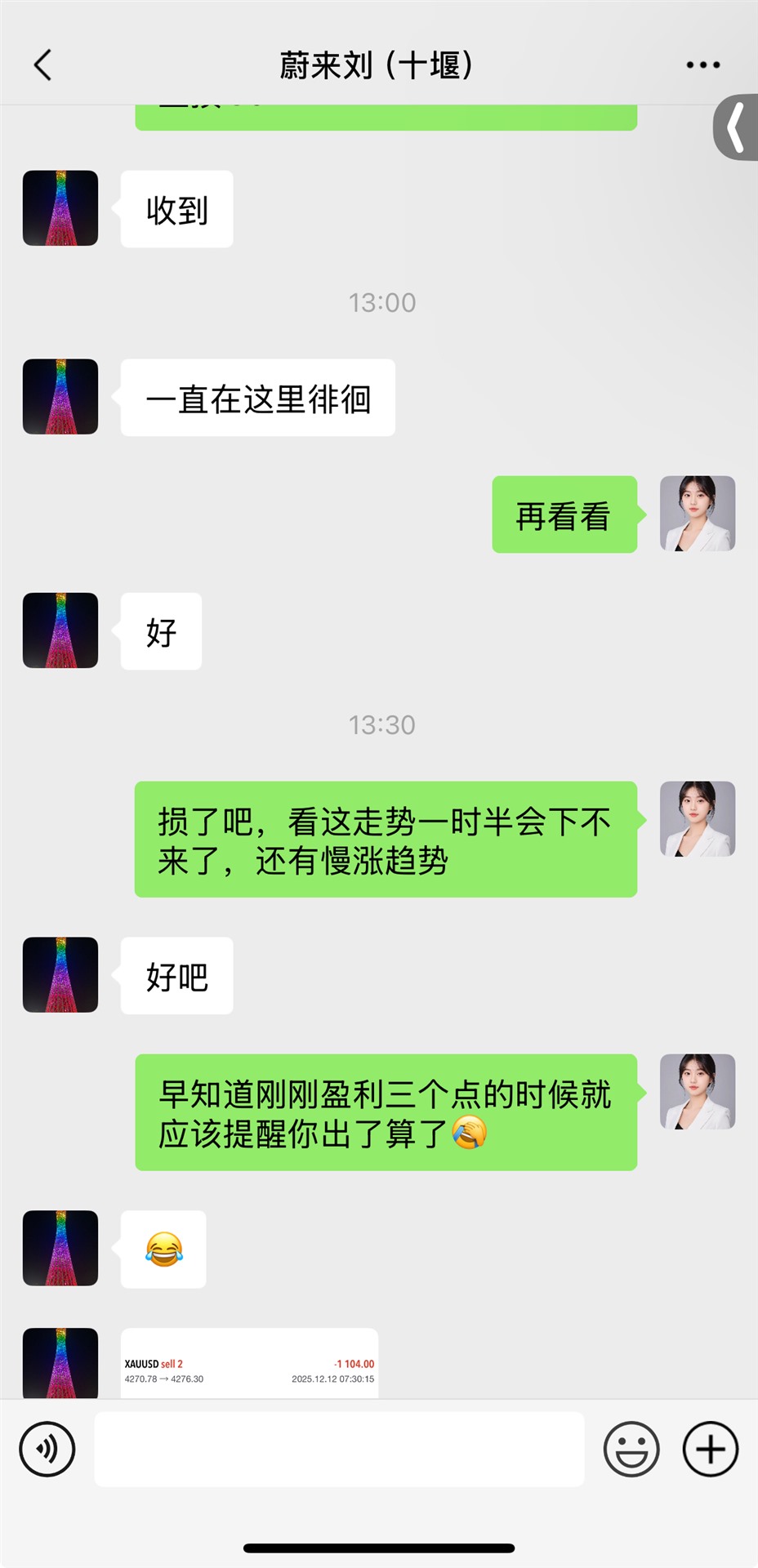Expand the floating side arrow handle
Viewport: 758px width, 1568px height.
coord(737,127)
